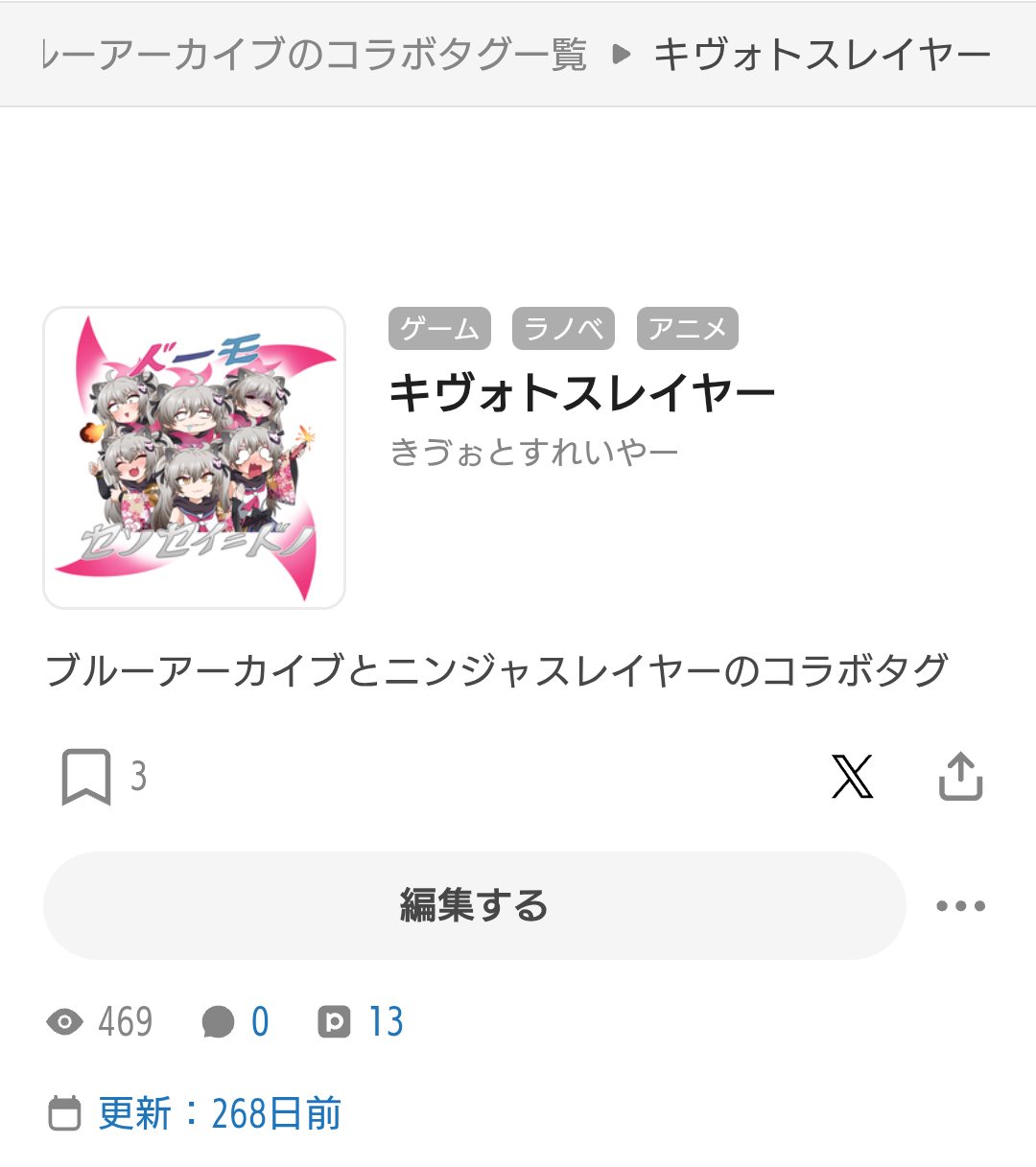Open the キヴォトスレイヤー article thumbnail image

coord(195,457)
